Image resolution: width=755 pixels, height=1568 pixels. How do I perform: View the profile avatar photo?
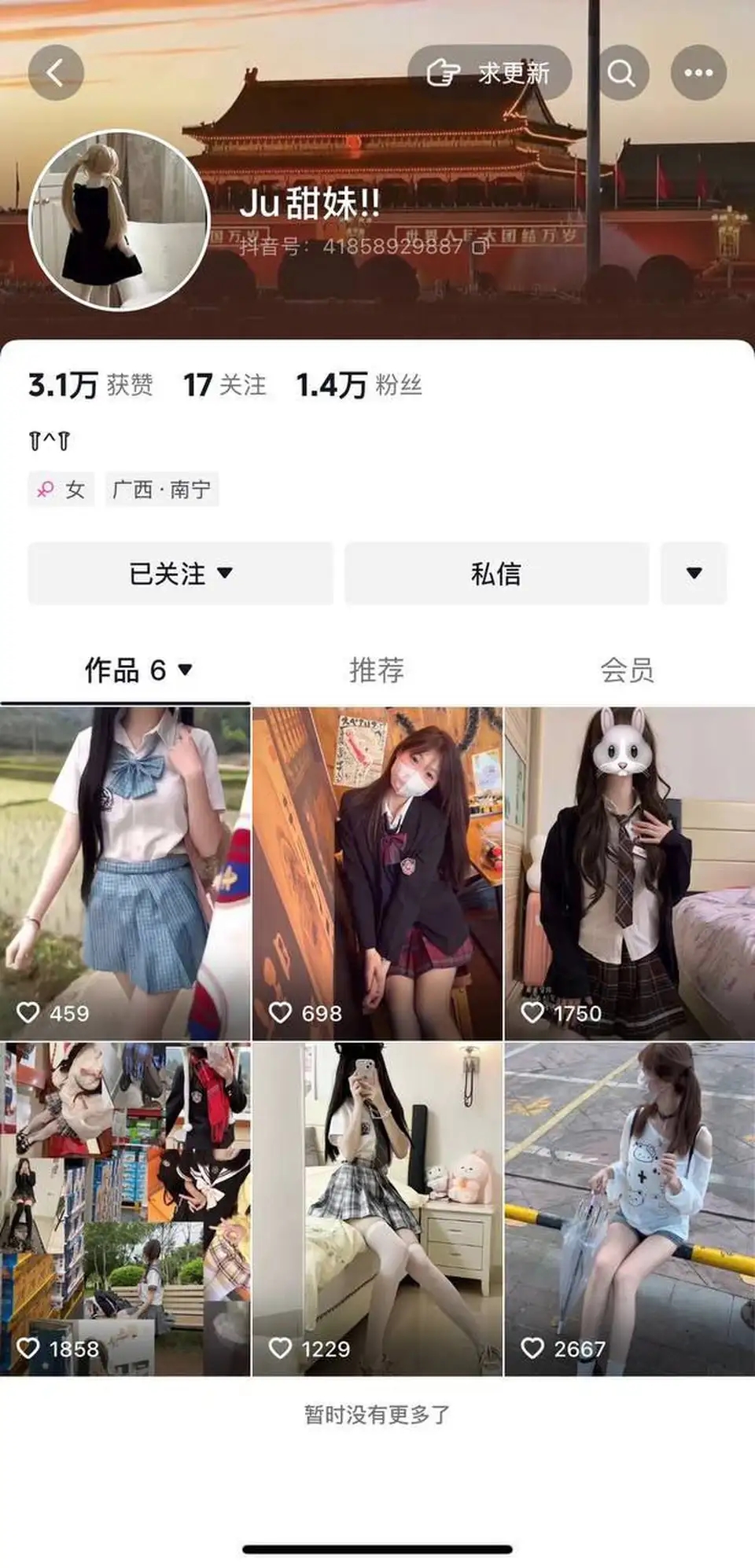point(120,220)
